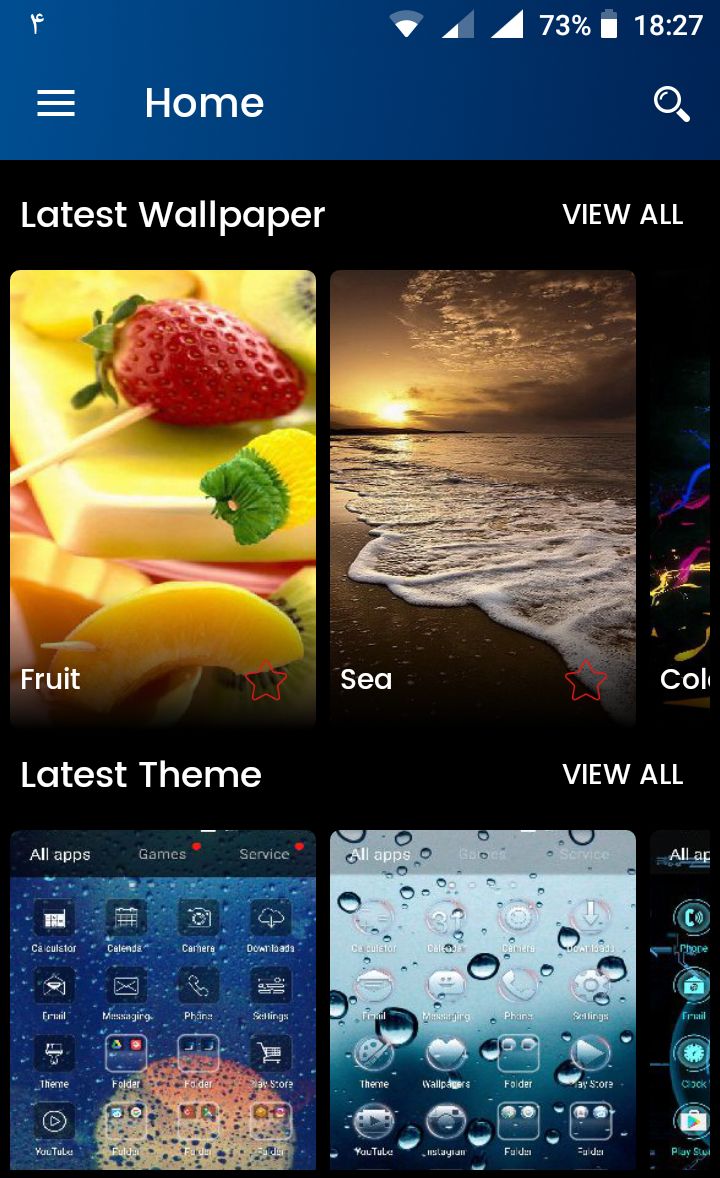Open the neon blue theme preview
This screenshot has width=720, height=1178.
pos(684,1000)
